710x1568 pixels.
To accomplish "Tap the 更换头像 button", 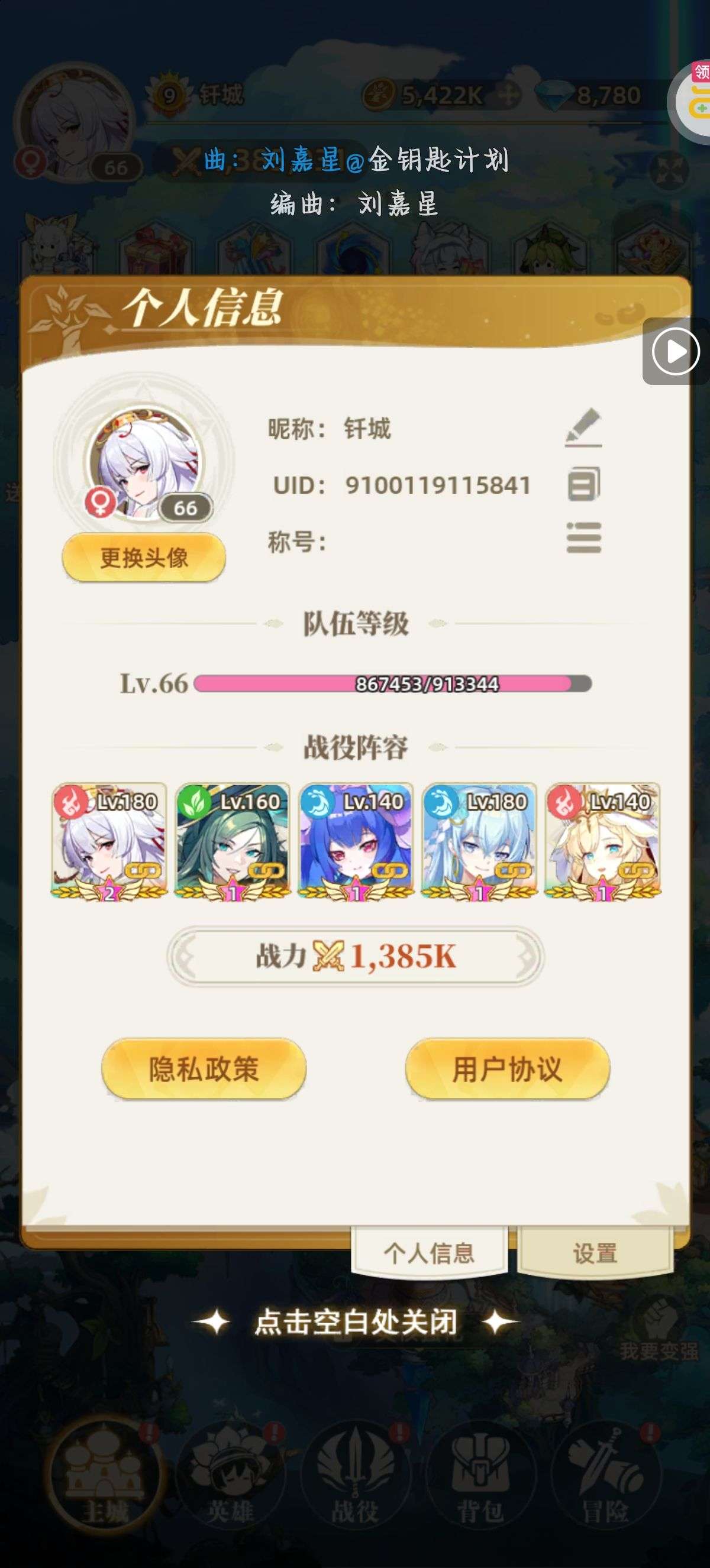I will 144,558.
